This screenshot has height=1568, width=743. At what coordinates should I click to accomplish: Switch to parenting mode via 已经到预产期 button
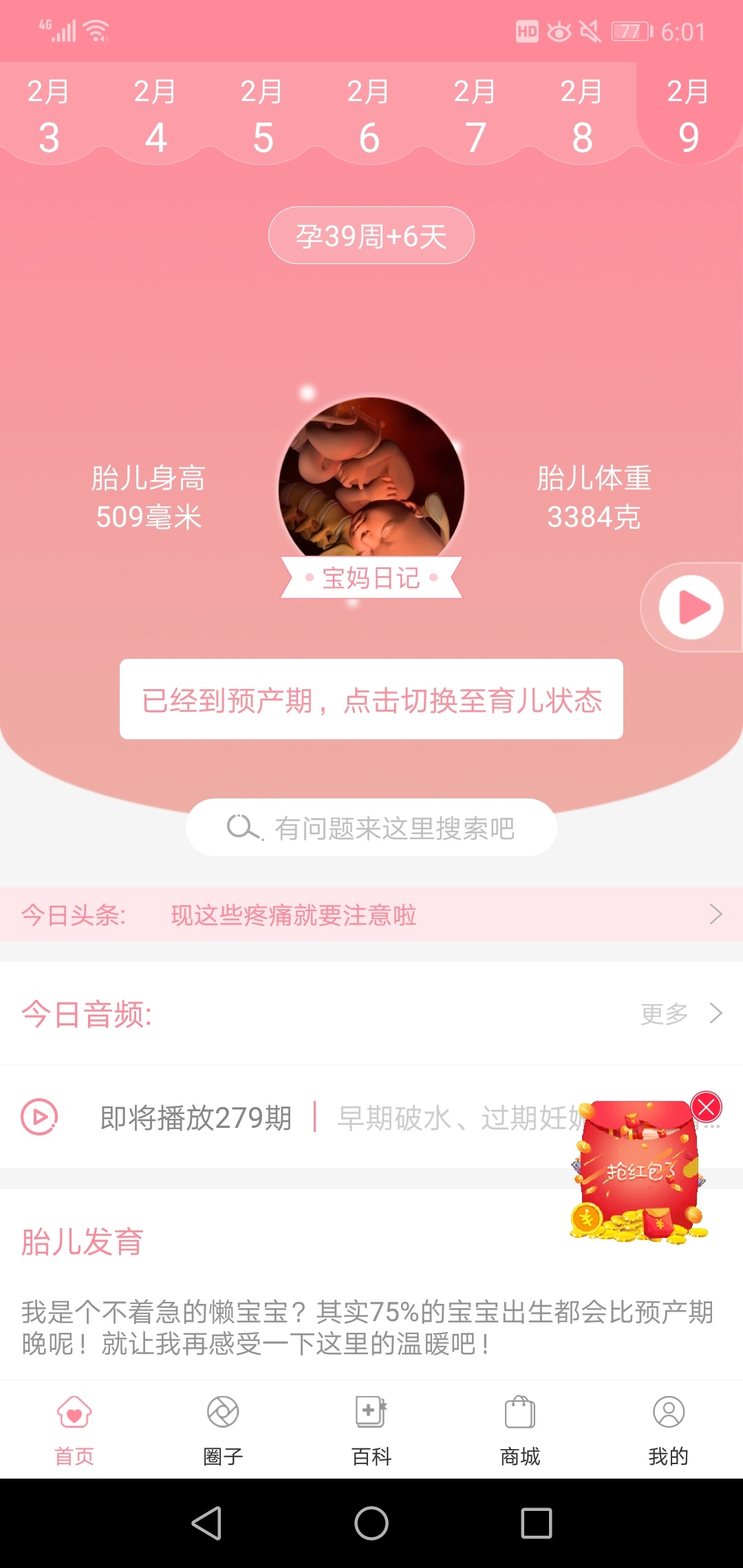click(x=371, y=700)
